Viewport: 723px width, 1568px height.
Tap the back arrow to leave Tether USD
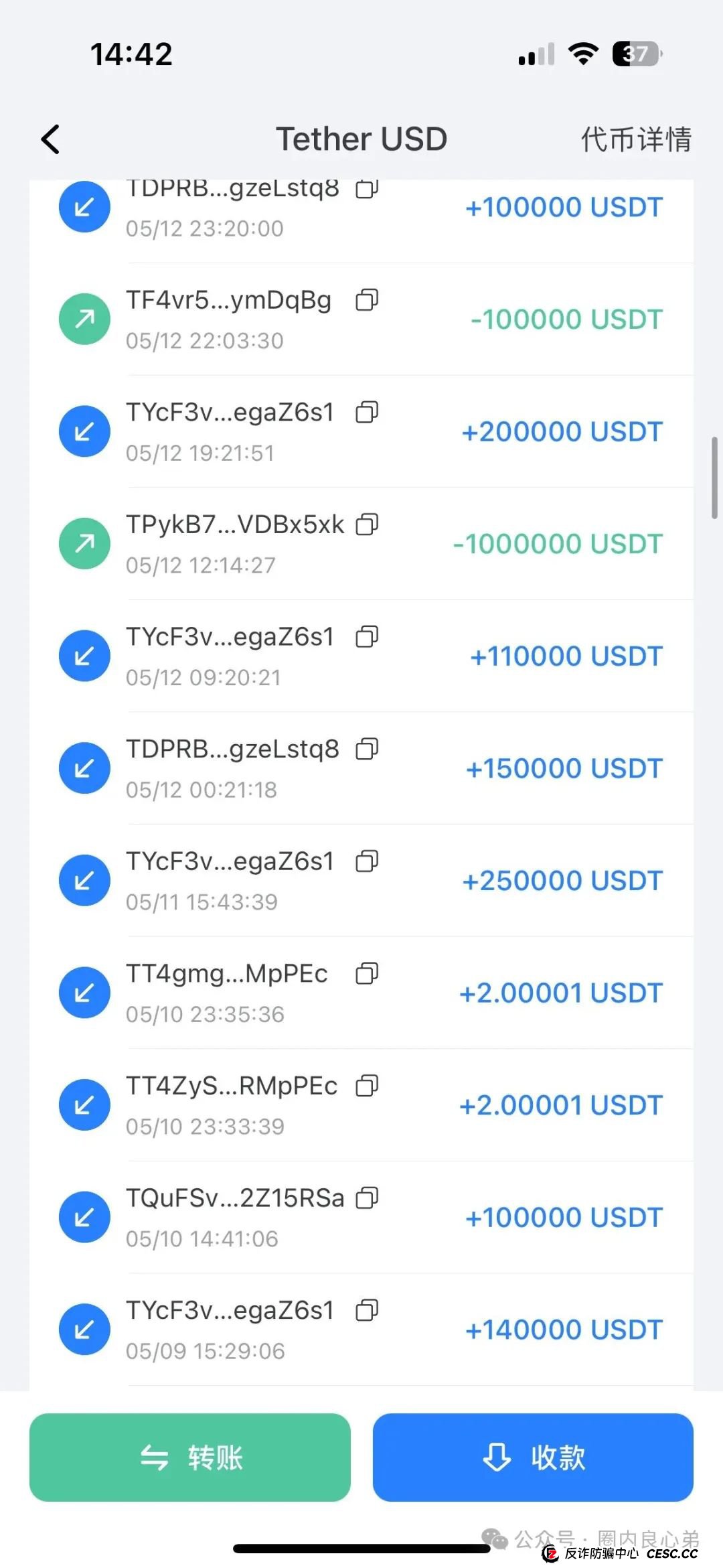tap(50, 139)
